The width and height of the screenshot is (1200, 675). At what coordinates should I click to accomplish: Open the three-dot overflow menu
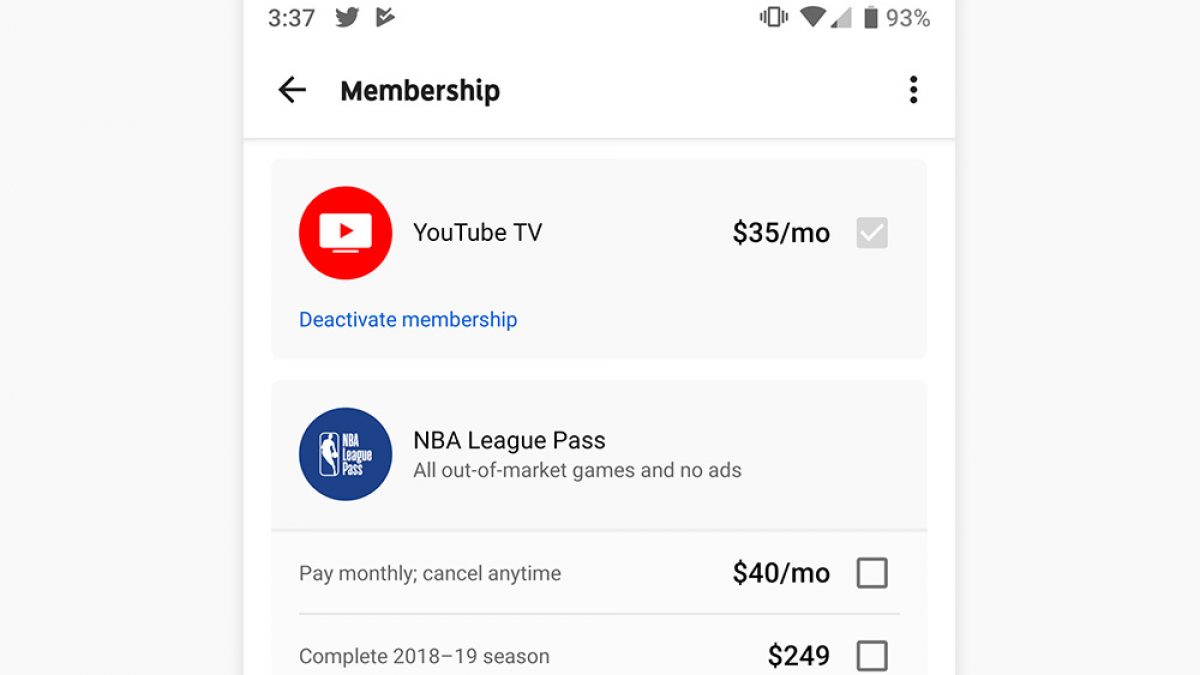pos(912,90)
